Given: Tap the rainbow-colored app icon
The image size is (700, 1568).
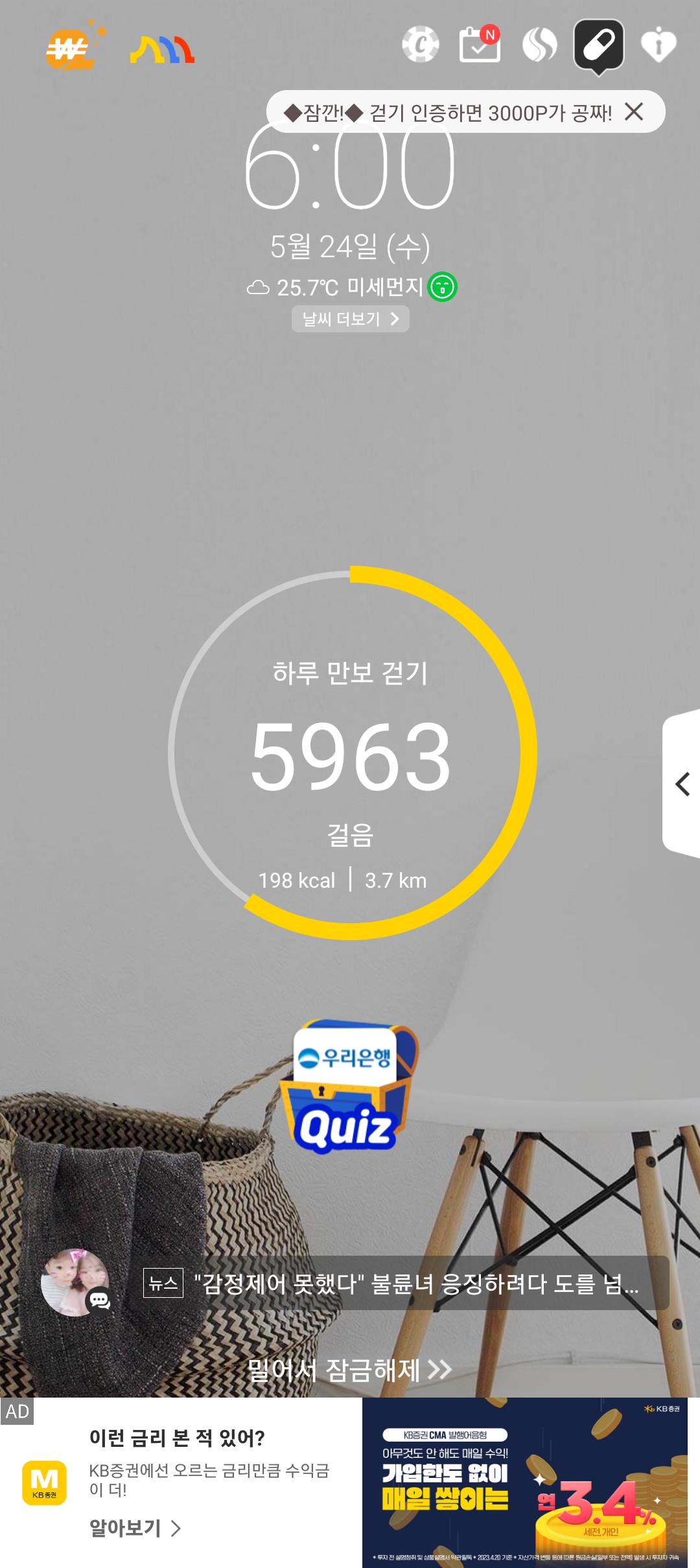Looking at the screenshot, I should 162,50.
